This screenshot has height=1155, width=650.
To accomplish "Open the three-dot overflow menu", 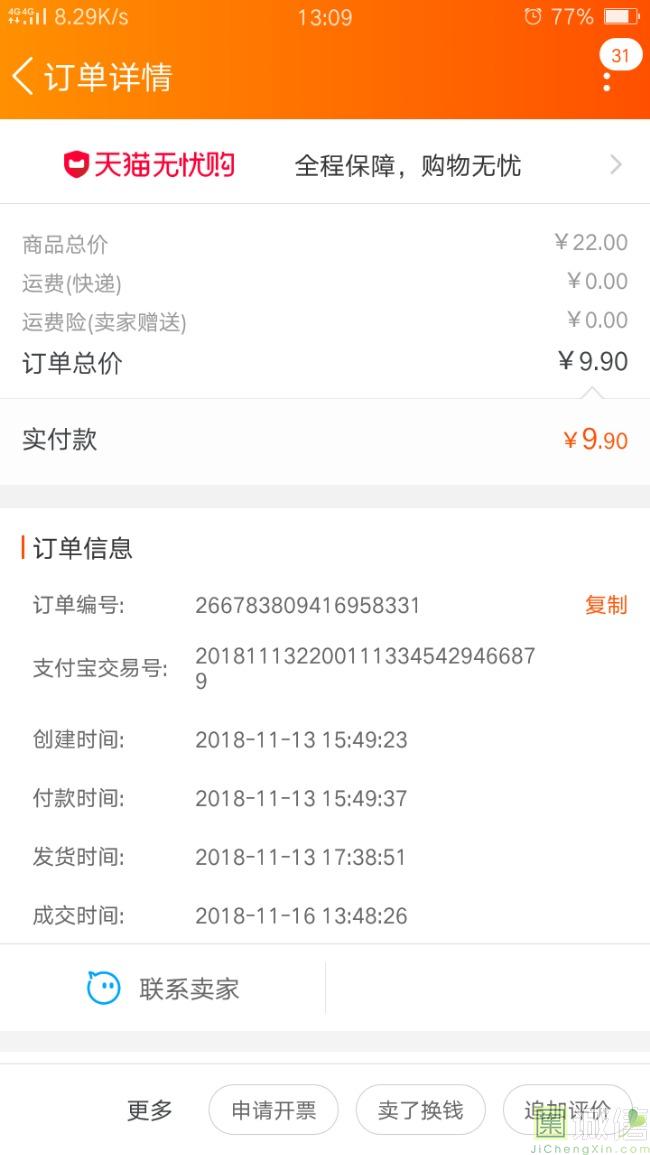I will click(607, 79).
